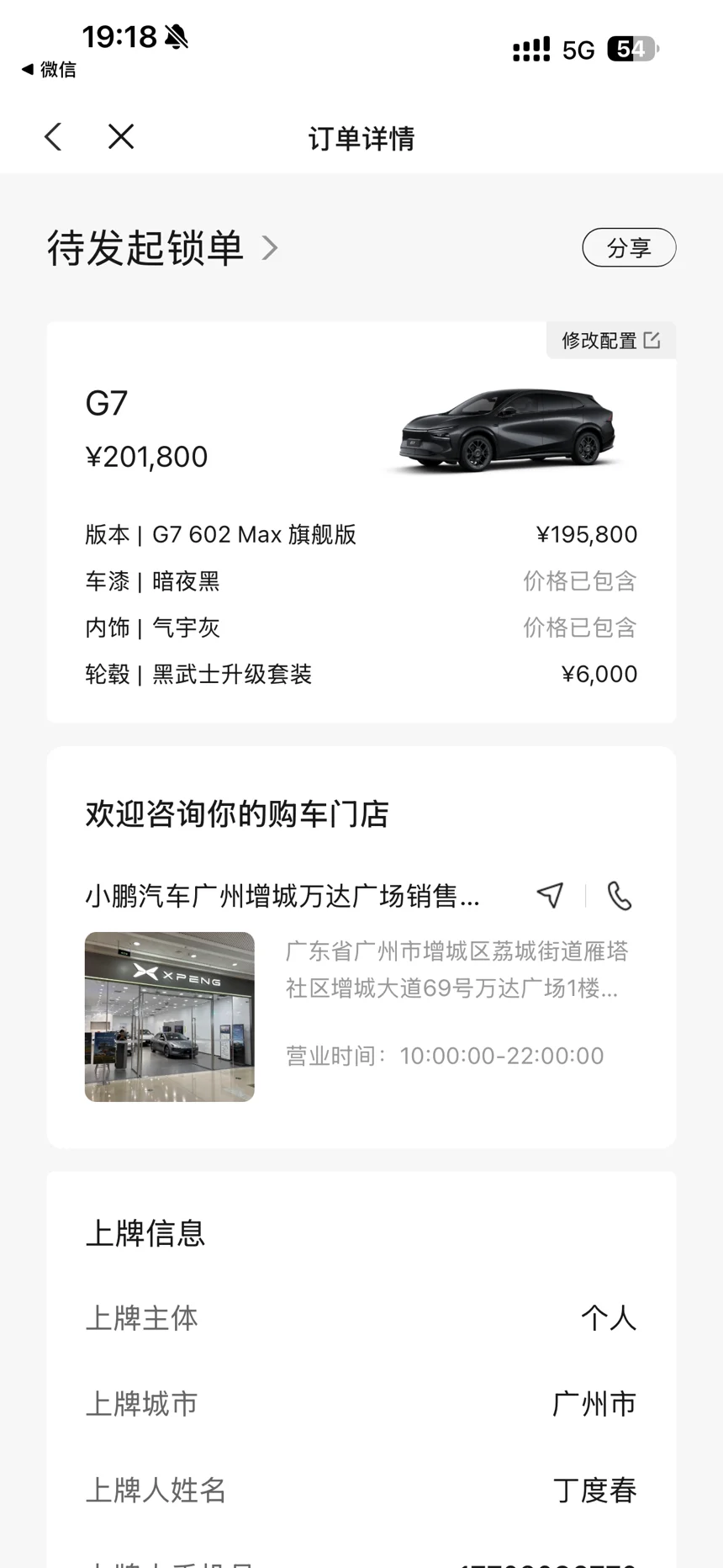Image resolution: width=723 pixels, height=1568 pixels.
Task: Navigate to the store location
Action: pos(550,895)
